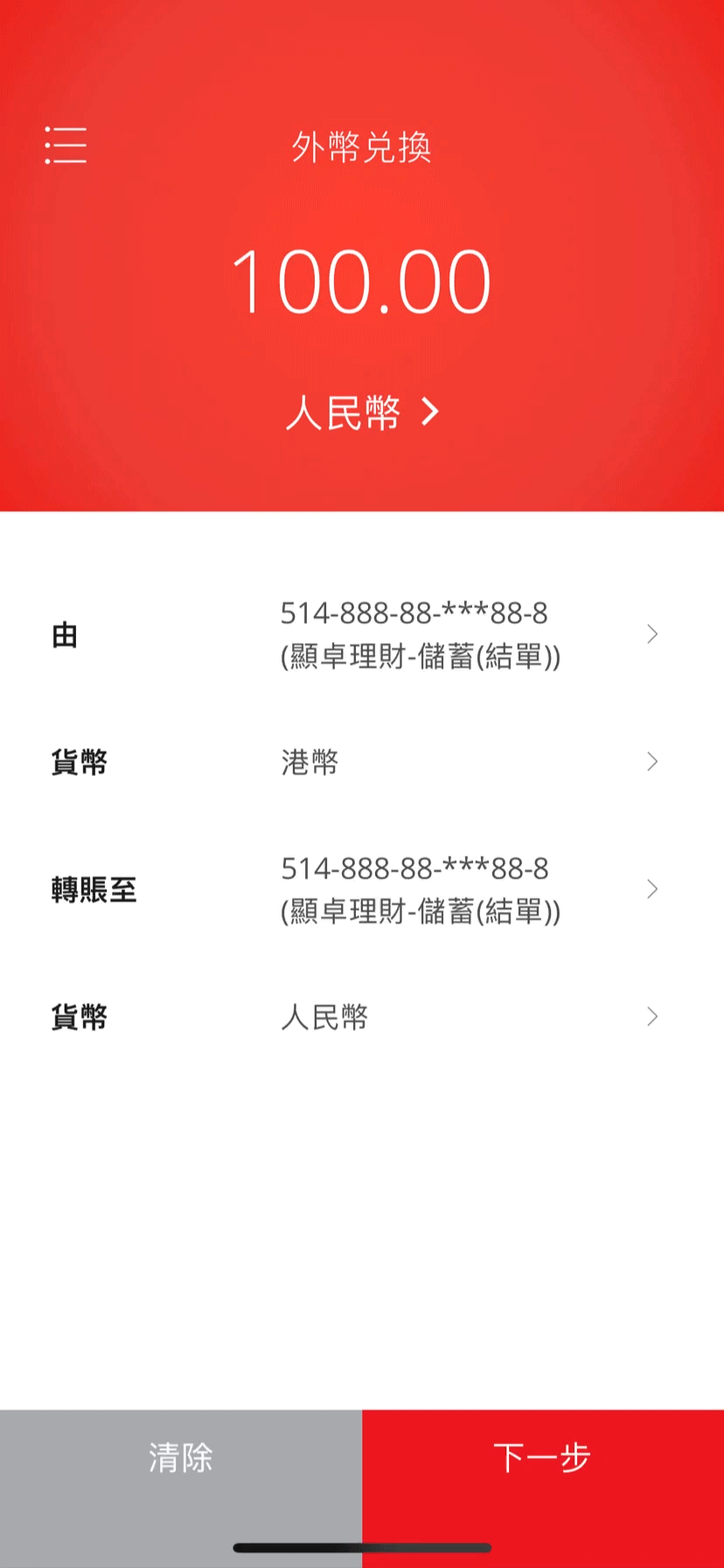Change the 人民幣 amount currency selector

tap(361, 411)
